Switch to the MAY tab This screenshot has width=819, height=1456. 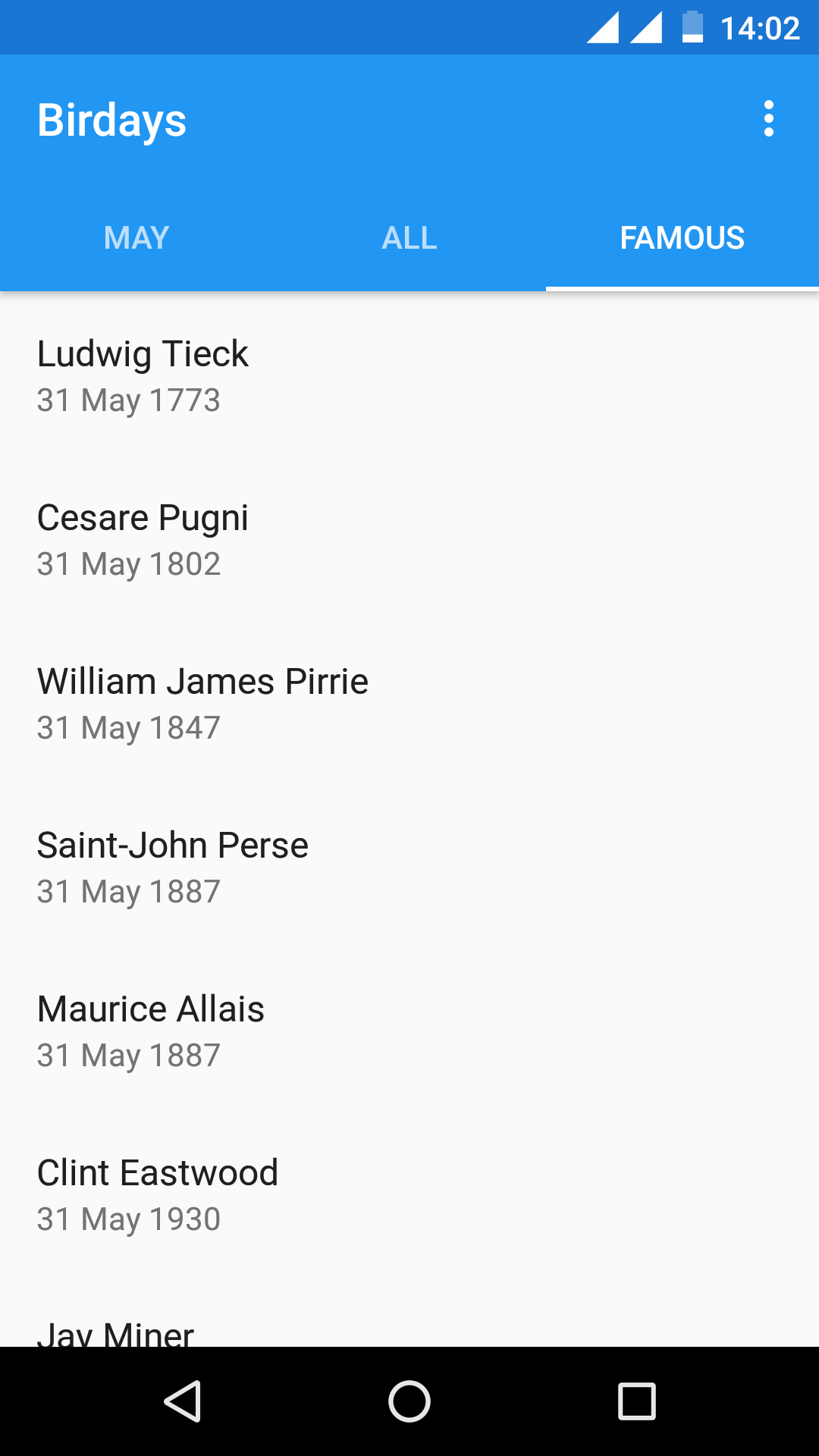tap(136, 238)
